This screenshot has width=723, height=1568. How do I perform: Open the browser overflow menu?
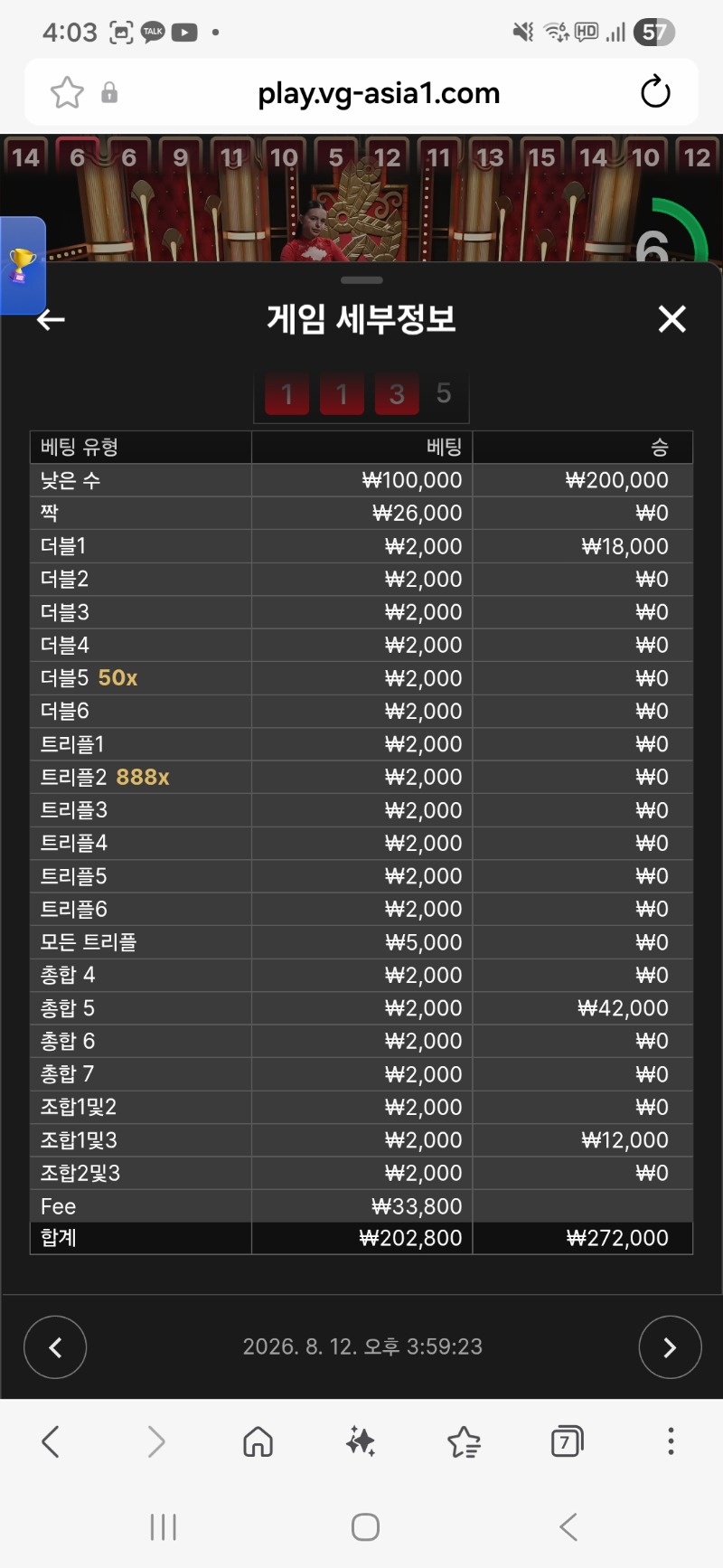click(x=671, y=1441)
